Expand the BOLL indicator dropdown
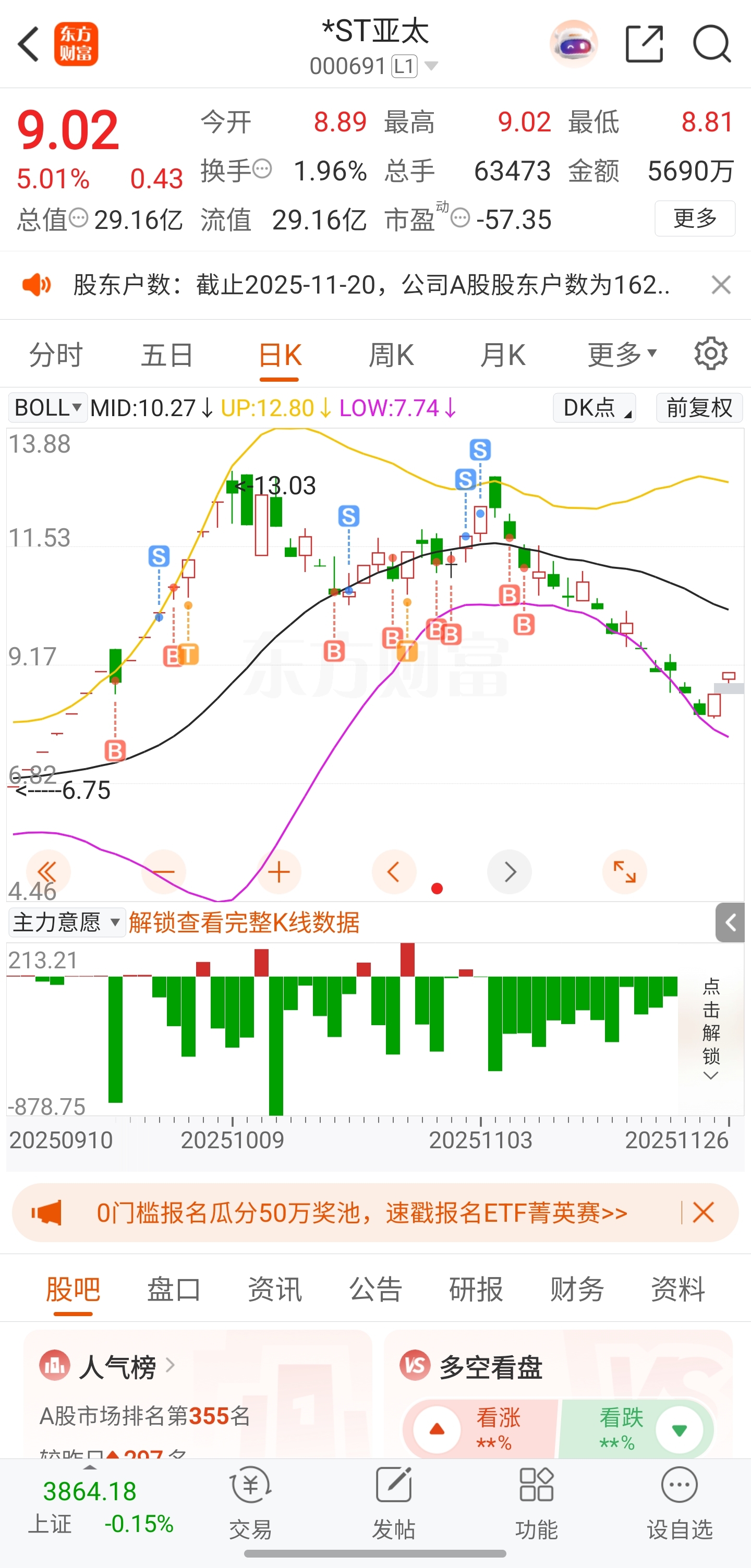 [48, 408]
